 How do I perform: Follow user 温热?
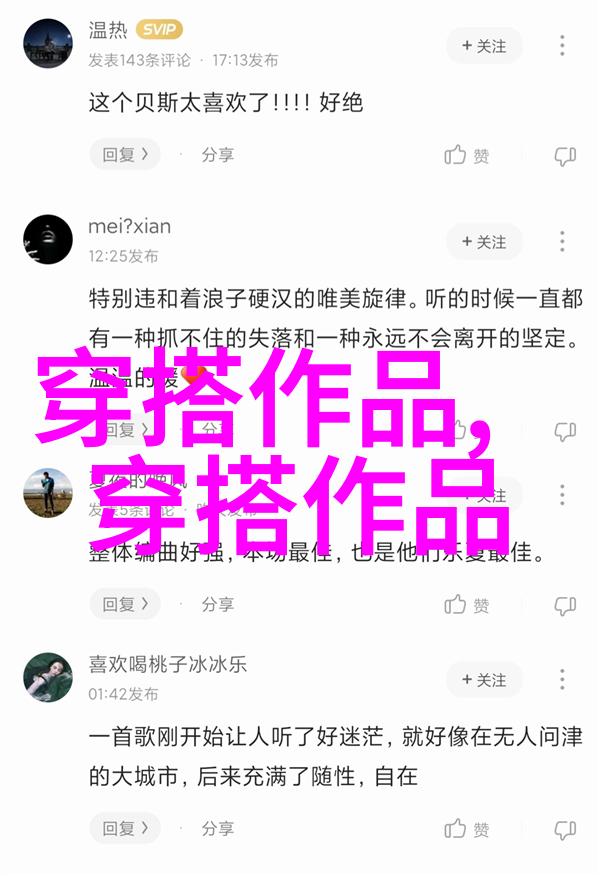(x=484, y=46)
